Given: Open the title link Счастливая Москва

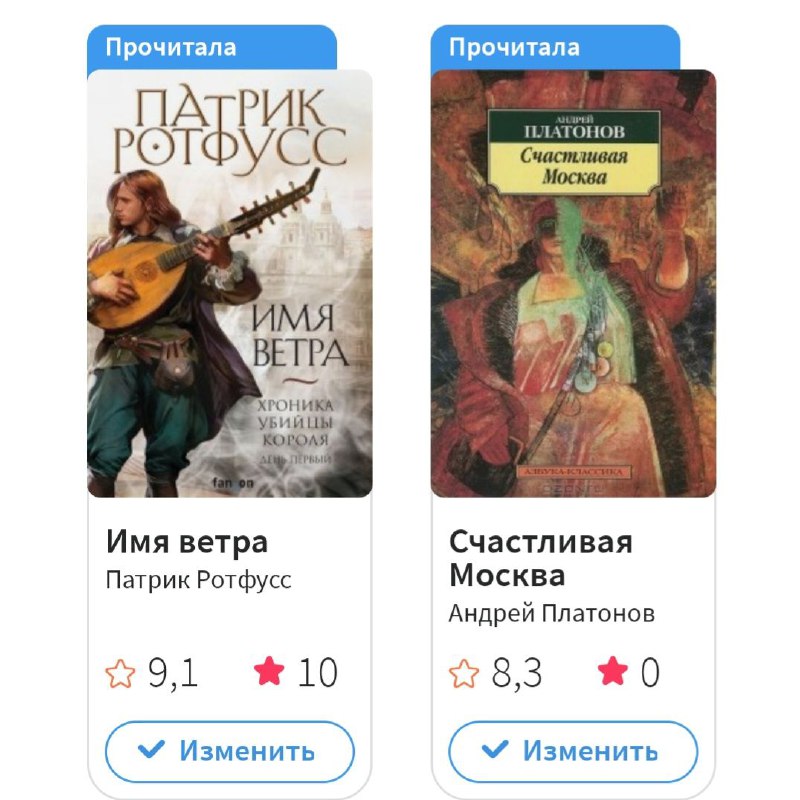Looking at the screenshot, I should pyautogui.click(x=540, y=558).
